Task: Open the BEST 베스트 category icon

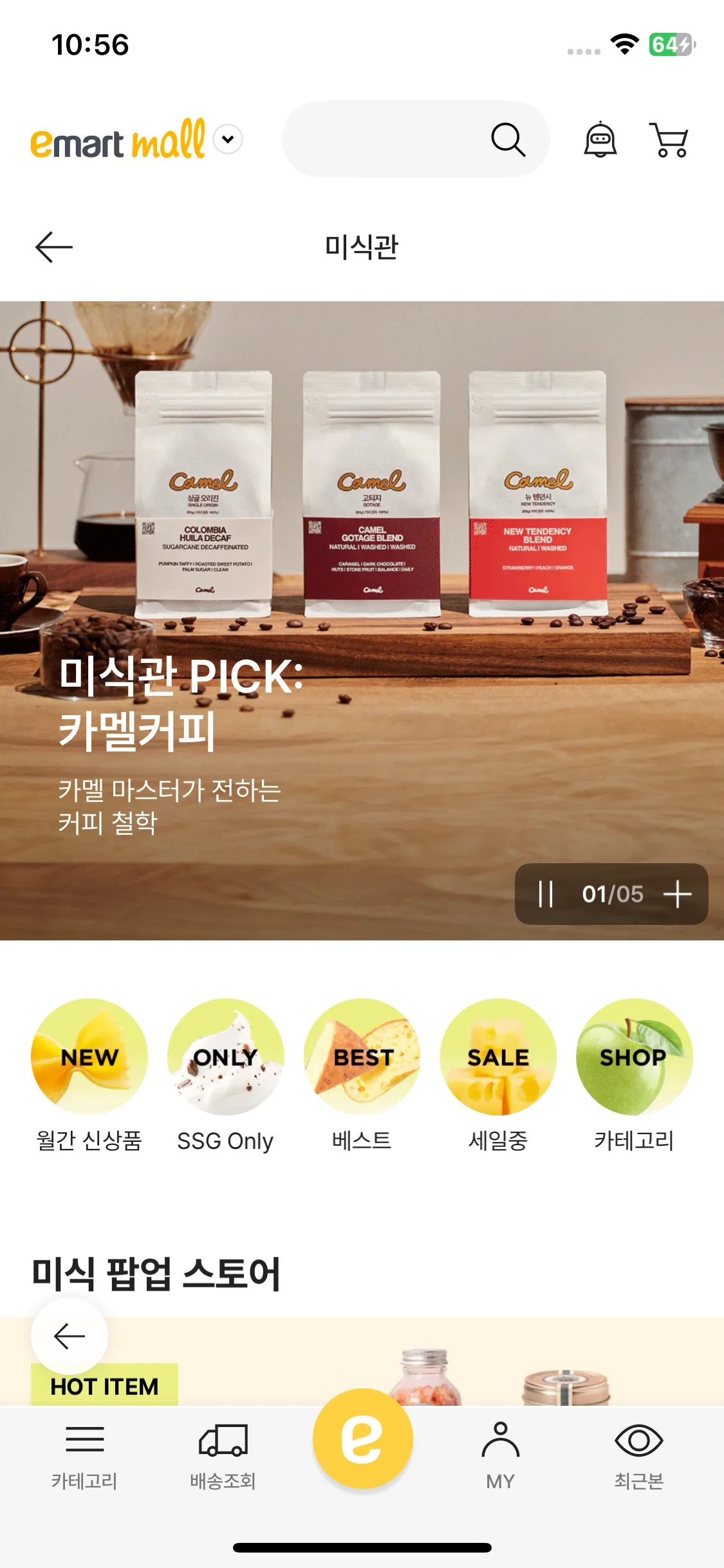Action: pyautogui.click(x=362, y=1056)
